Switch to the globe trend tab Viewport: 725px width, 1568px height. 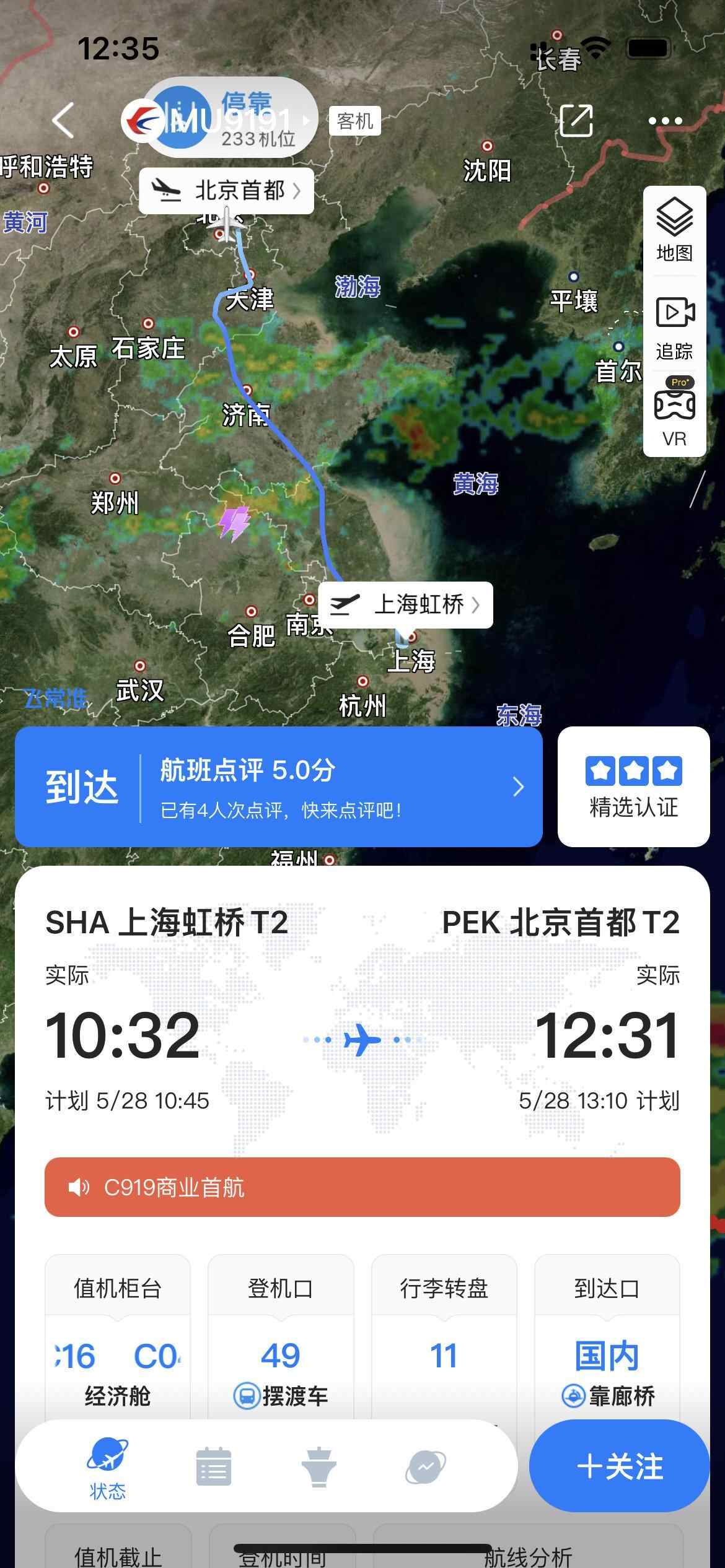pyautogui.click(x=425, y=1466)
